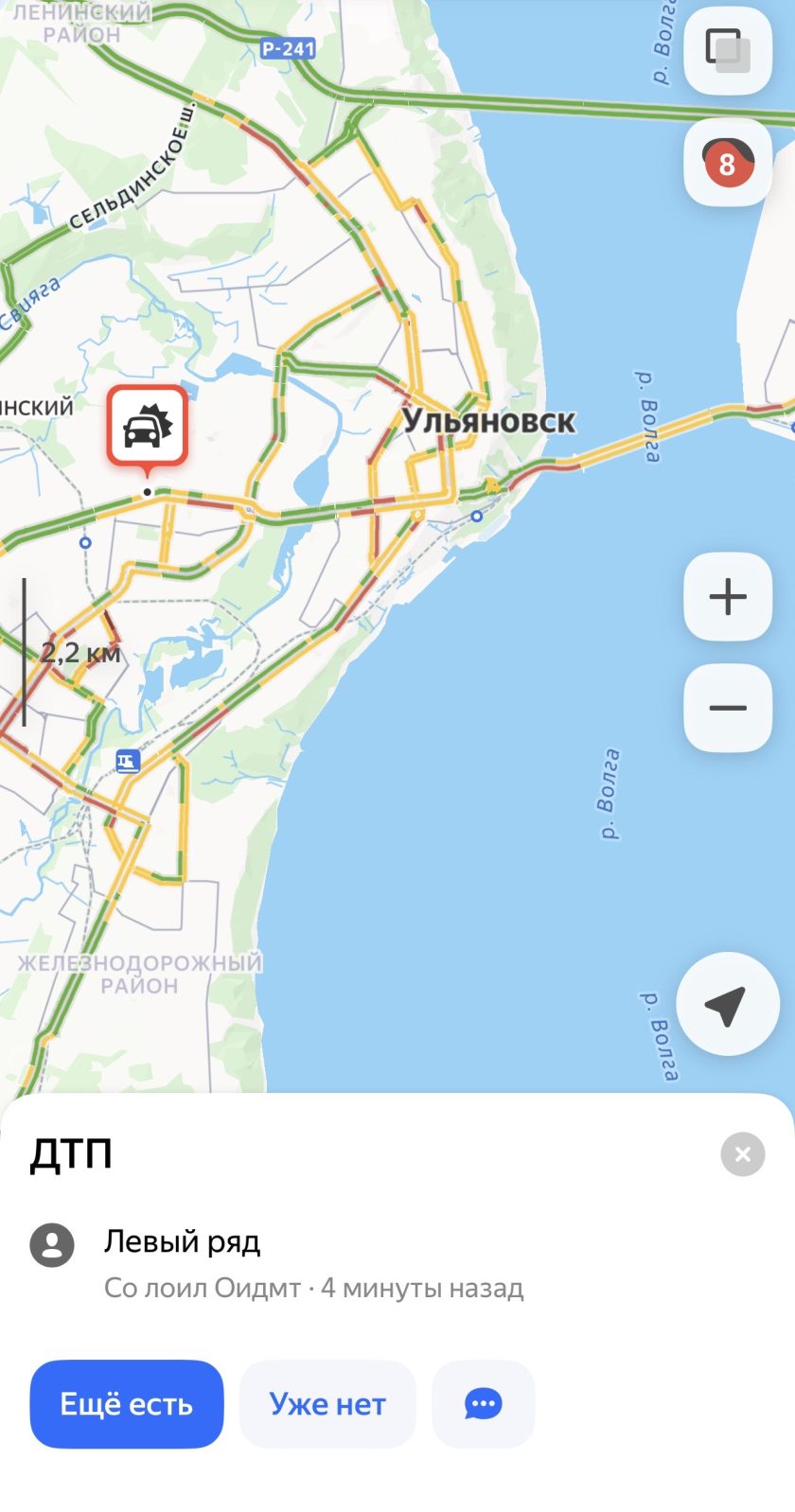Close the ДТП info panel

coord(742,1153)
